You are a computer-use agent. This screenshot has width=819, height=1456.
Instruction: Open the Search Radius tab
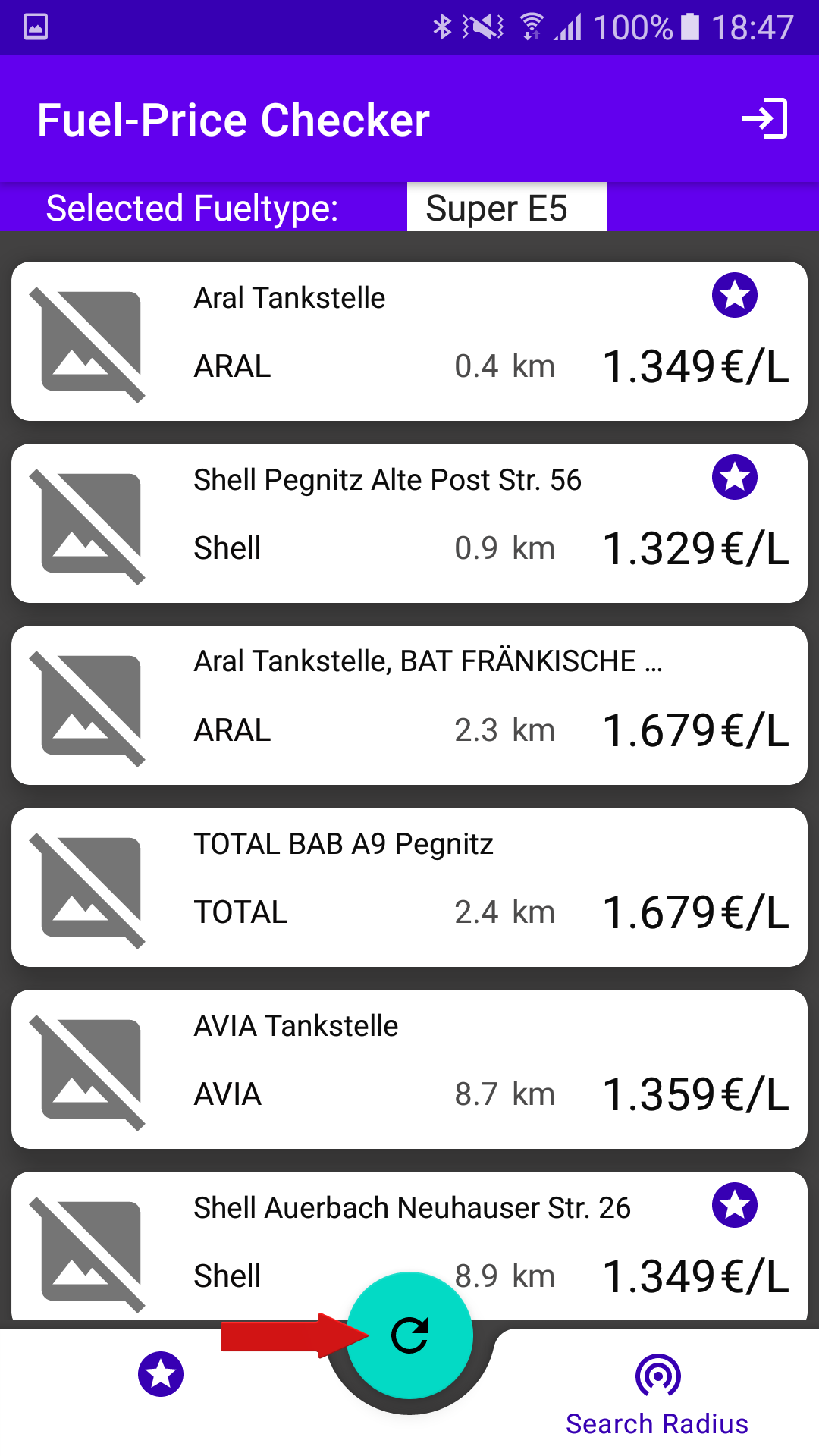click(657, 1395)
